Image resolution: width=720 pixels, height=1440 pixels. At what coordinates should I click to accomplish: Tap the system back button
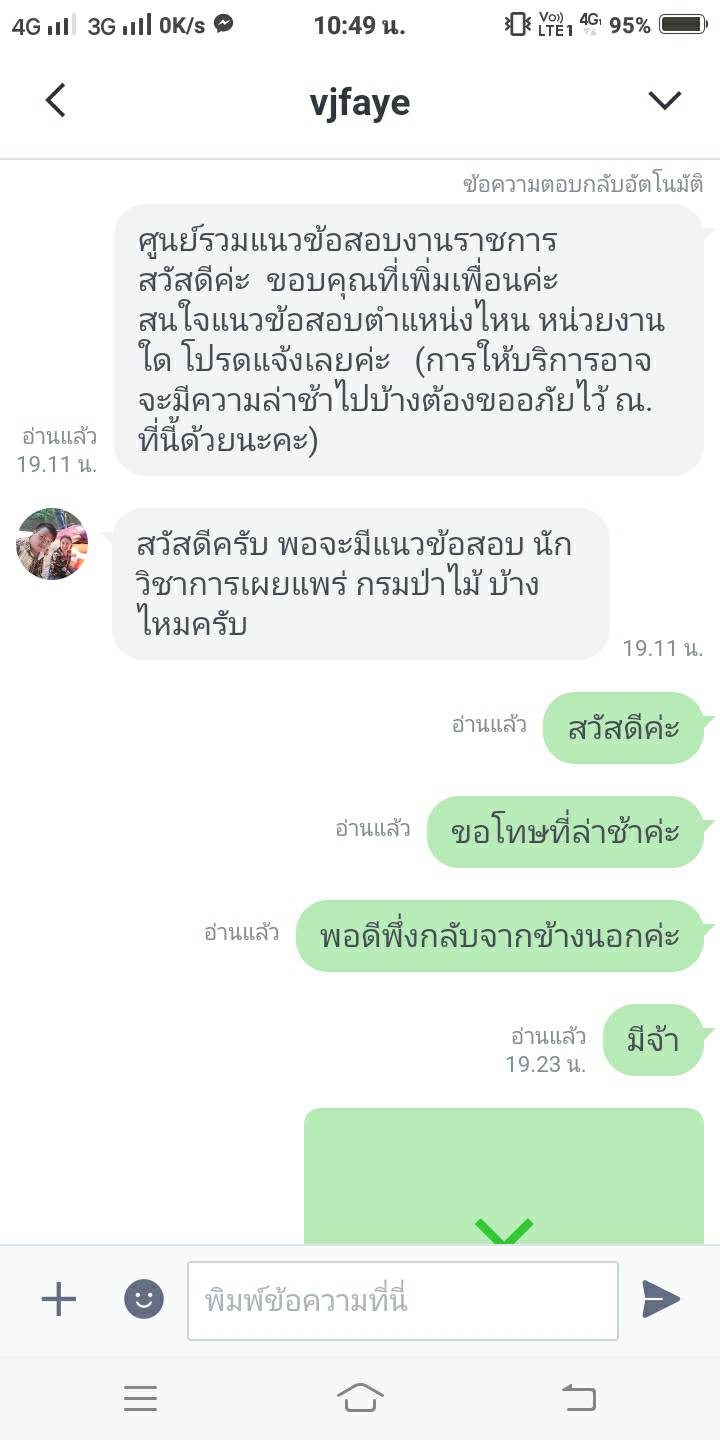[x=578, y=1397]
